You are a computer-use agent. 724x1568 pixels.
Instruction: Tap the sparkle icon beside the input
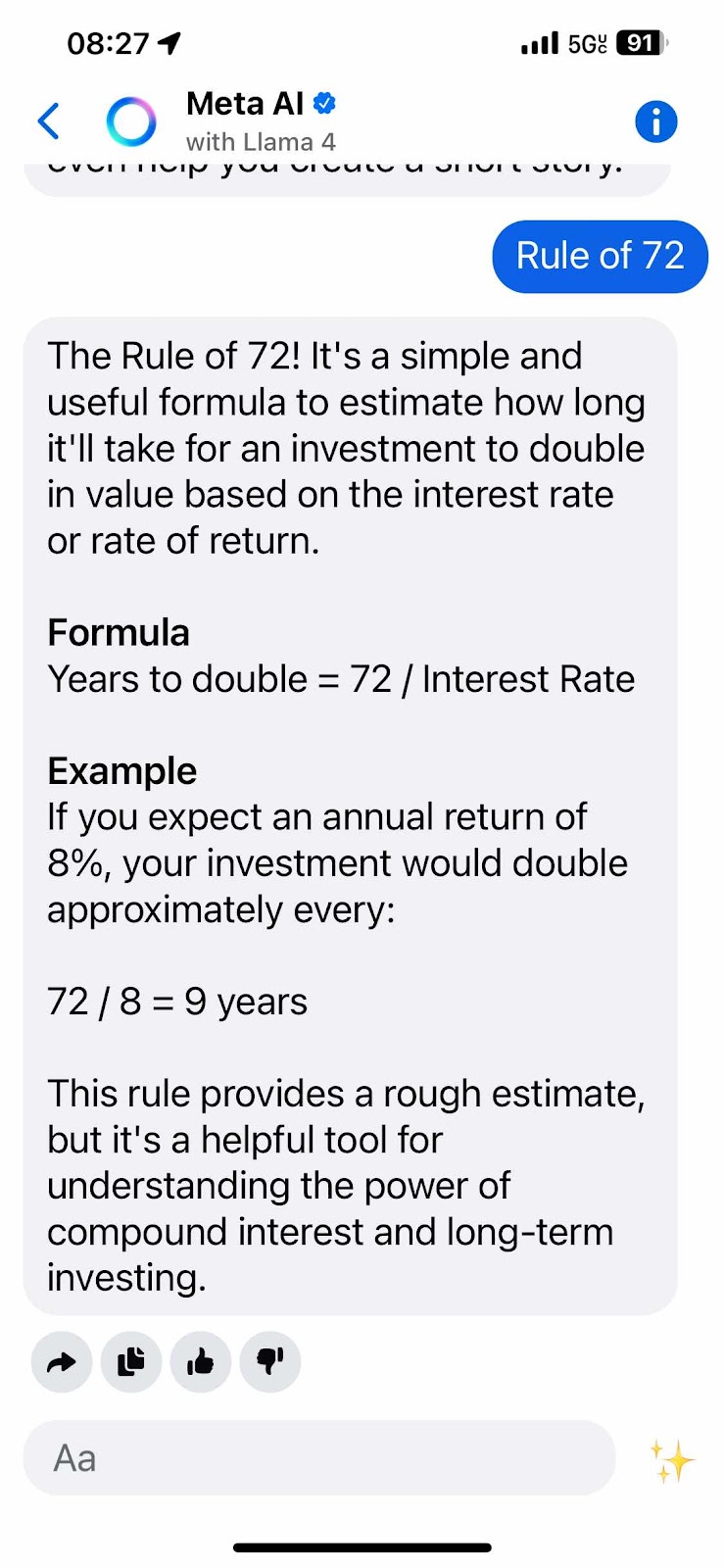(671, 1460)
